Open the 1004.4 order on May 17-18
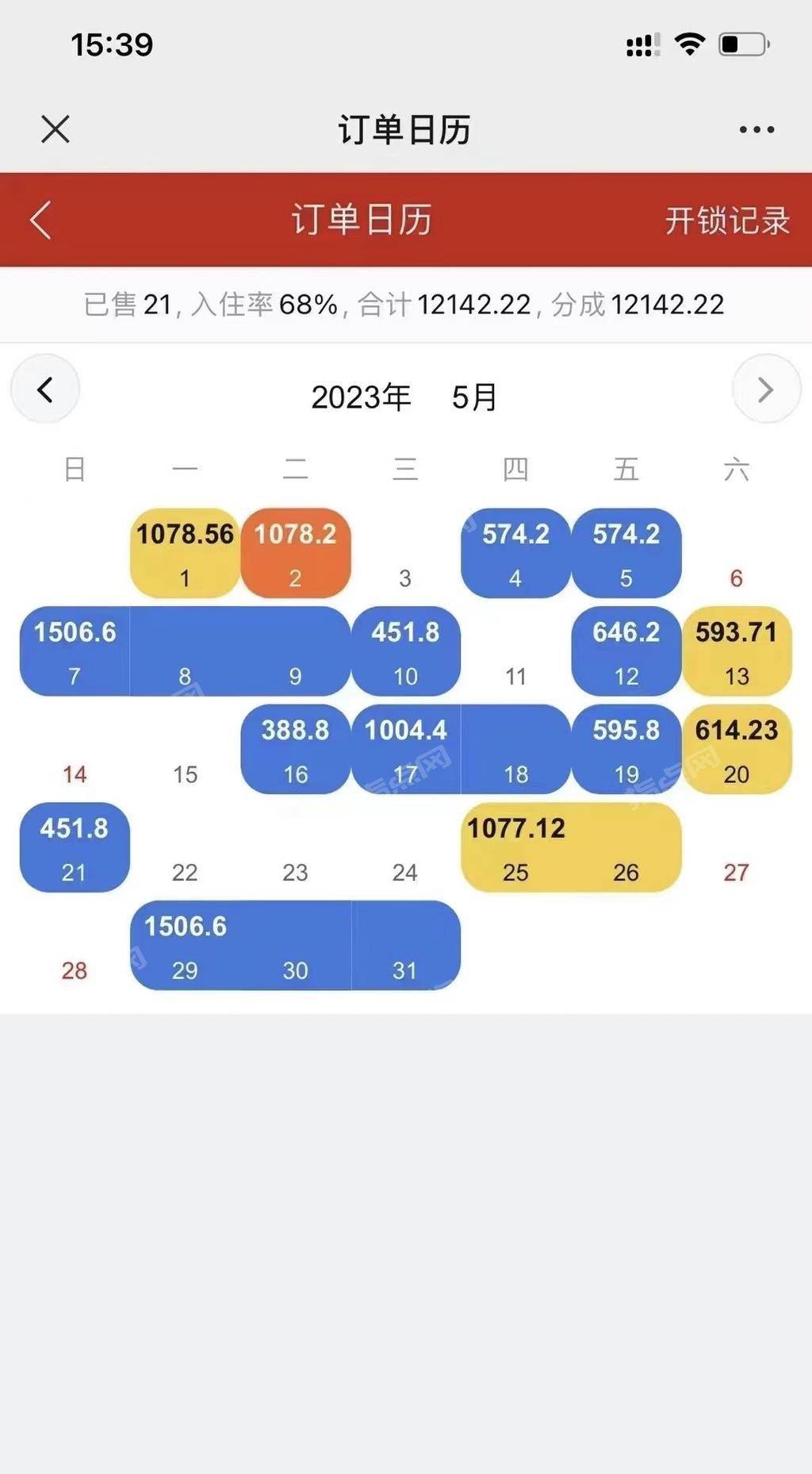This screenshot has width=812, height=1474. [x=460, y=749]
